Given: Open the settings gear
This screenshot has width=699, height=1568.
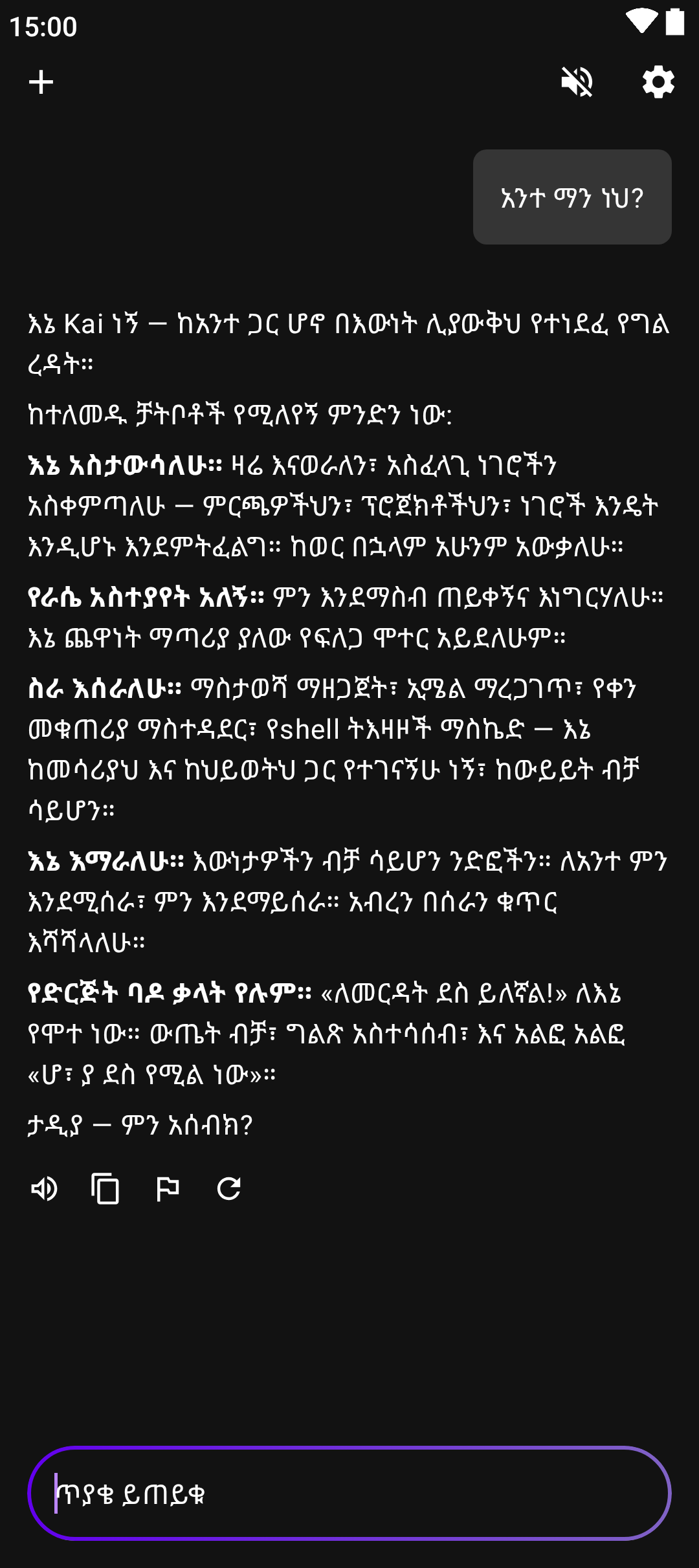Looking at the screenshot, I should [658, 82].
